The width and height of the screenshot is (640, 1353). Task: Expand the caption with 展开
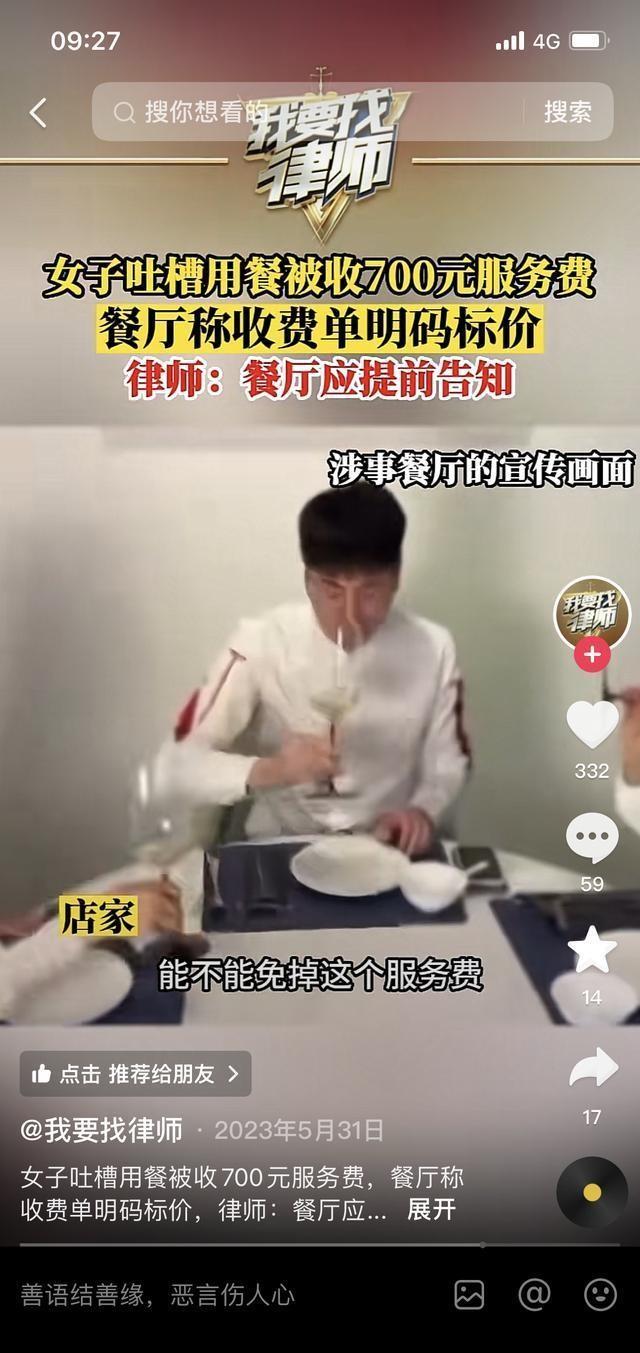coord(431,1209)
